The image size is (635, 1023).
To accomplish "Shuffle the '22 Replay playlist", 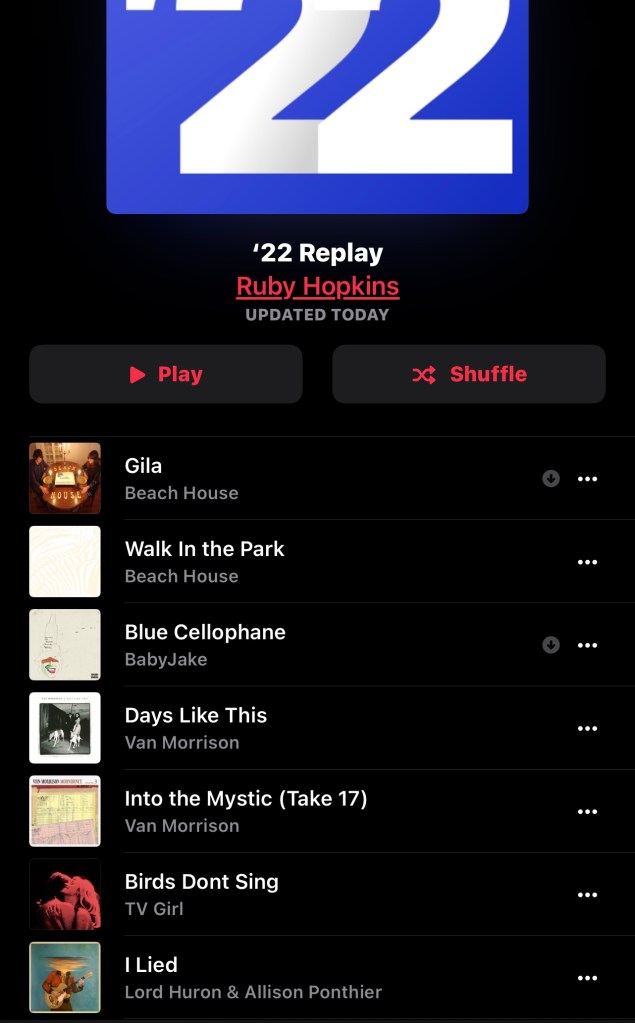I will (x=468, y=374).
